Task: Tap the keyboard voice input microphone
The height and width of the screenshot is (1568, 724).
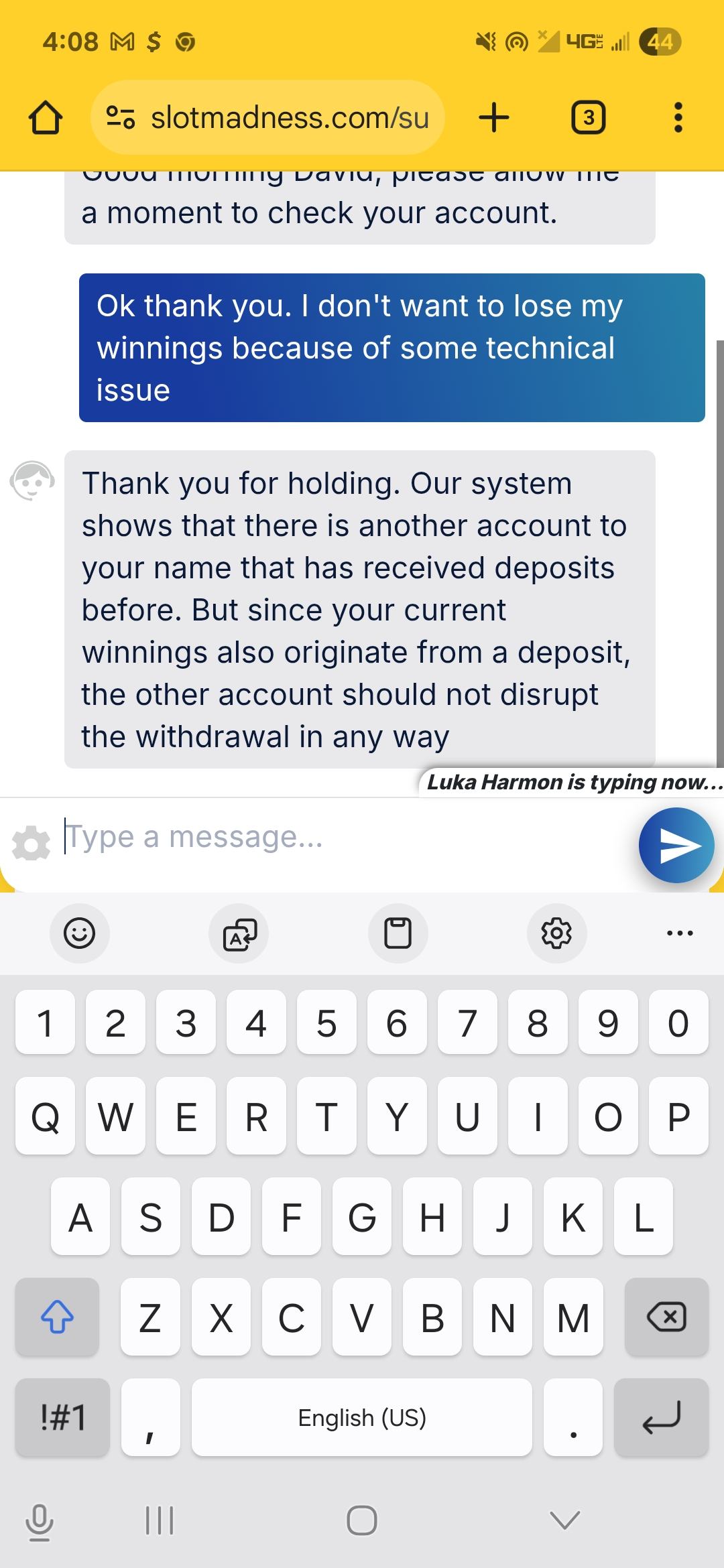Action: point(39,1521)
